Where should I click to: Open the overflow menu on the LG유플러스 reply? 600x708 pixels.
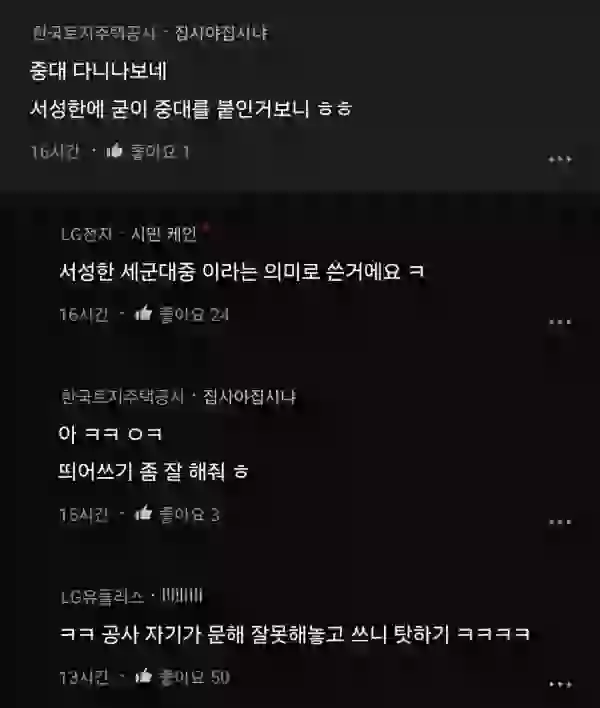pyautogui.click(x=560, y=684)
